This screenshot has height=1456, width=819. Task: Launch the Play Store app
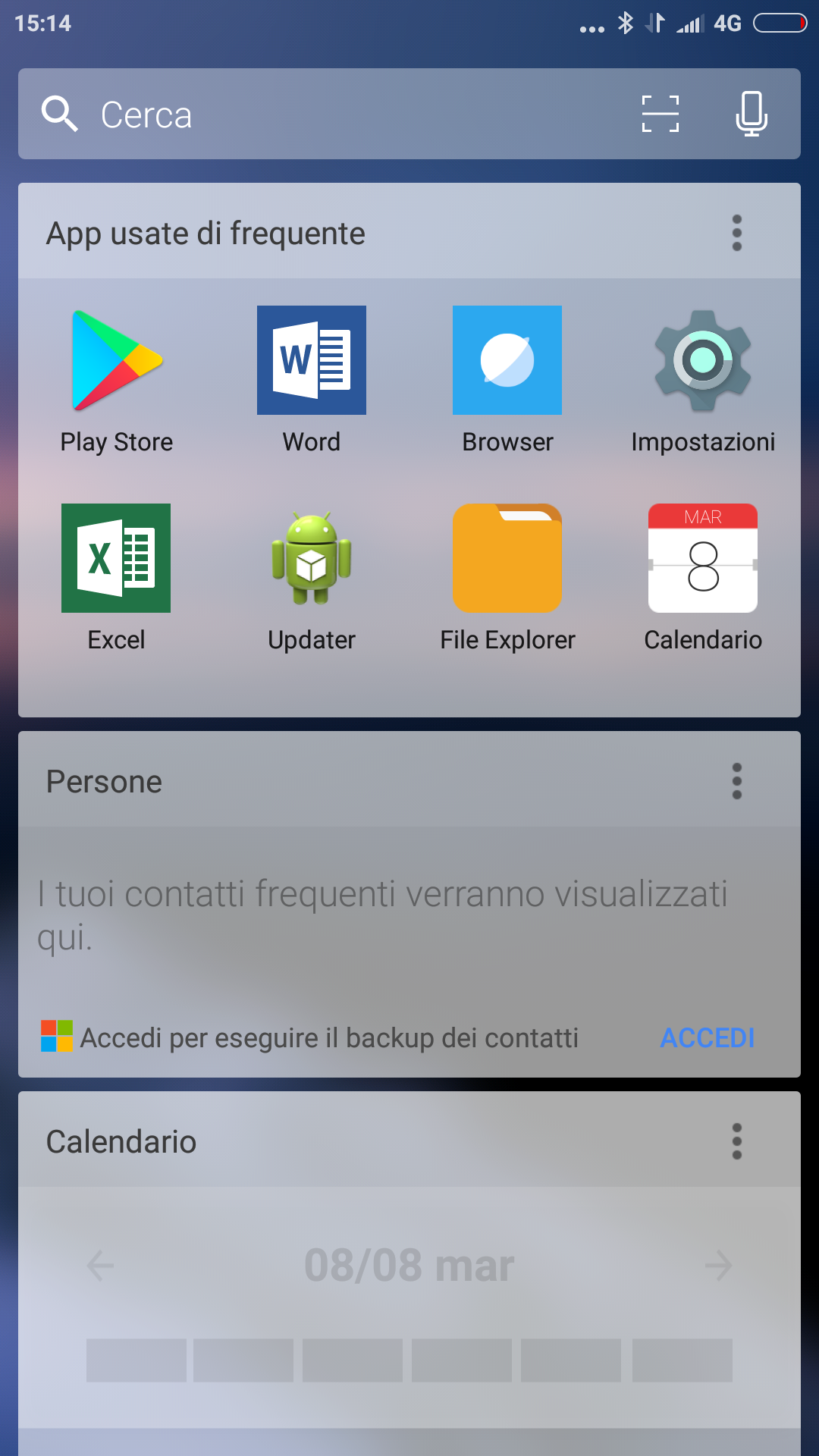pos(117,379)
